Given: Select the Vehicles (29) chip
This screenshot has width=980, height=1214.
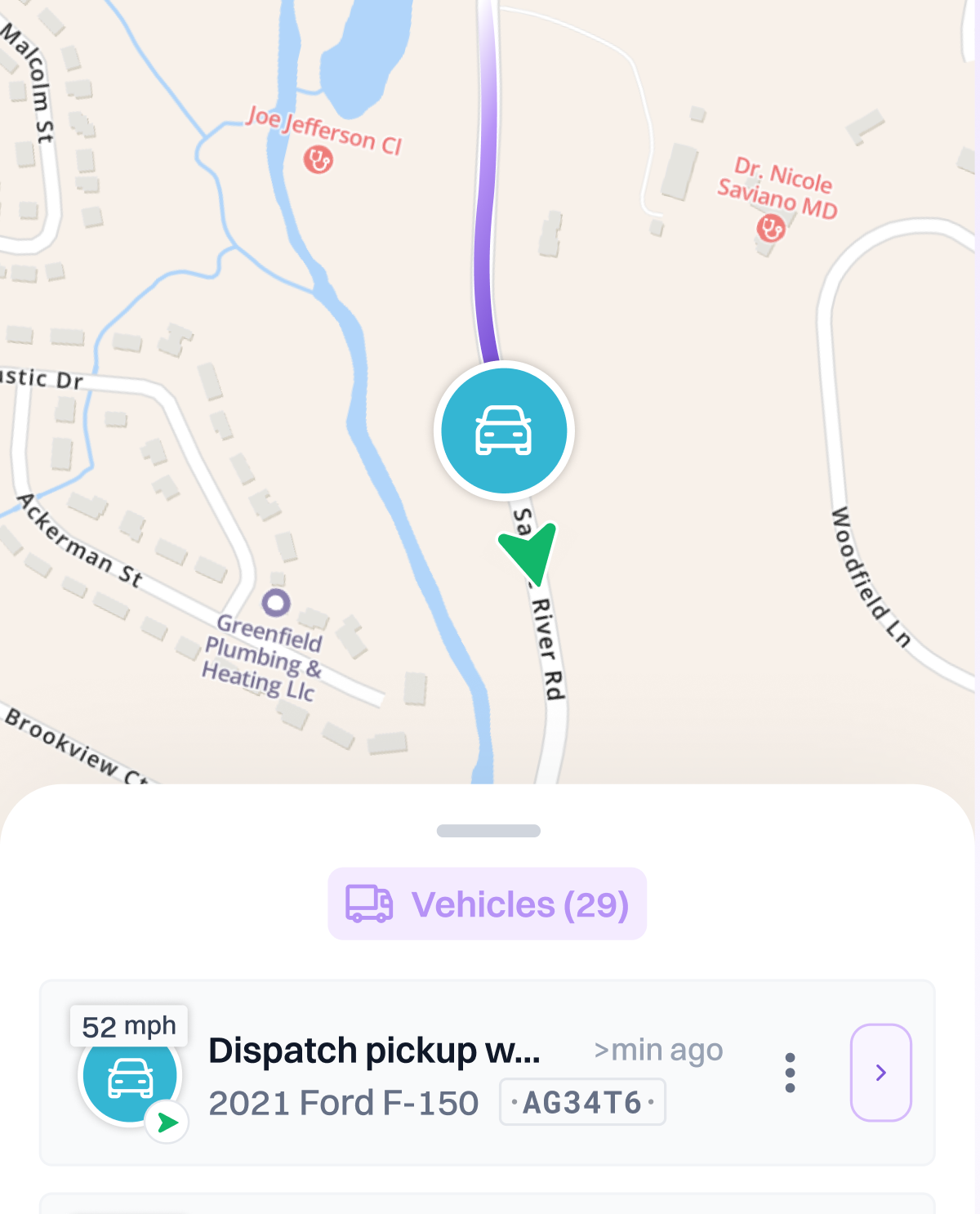Looking at the screenshot, I should [x=488, y=904].
